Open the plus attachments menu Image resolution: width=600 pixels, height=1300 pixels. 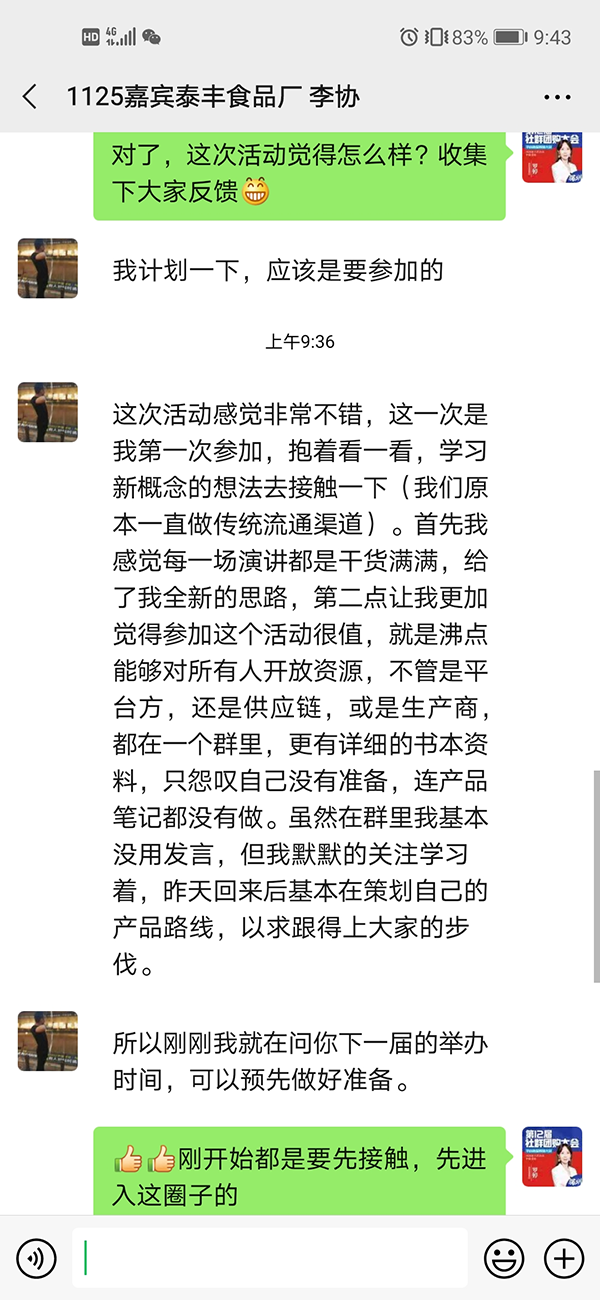click(563, 1257)
